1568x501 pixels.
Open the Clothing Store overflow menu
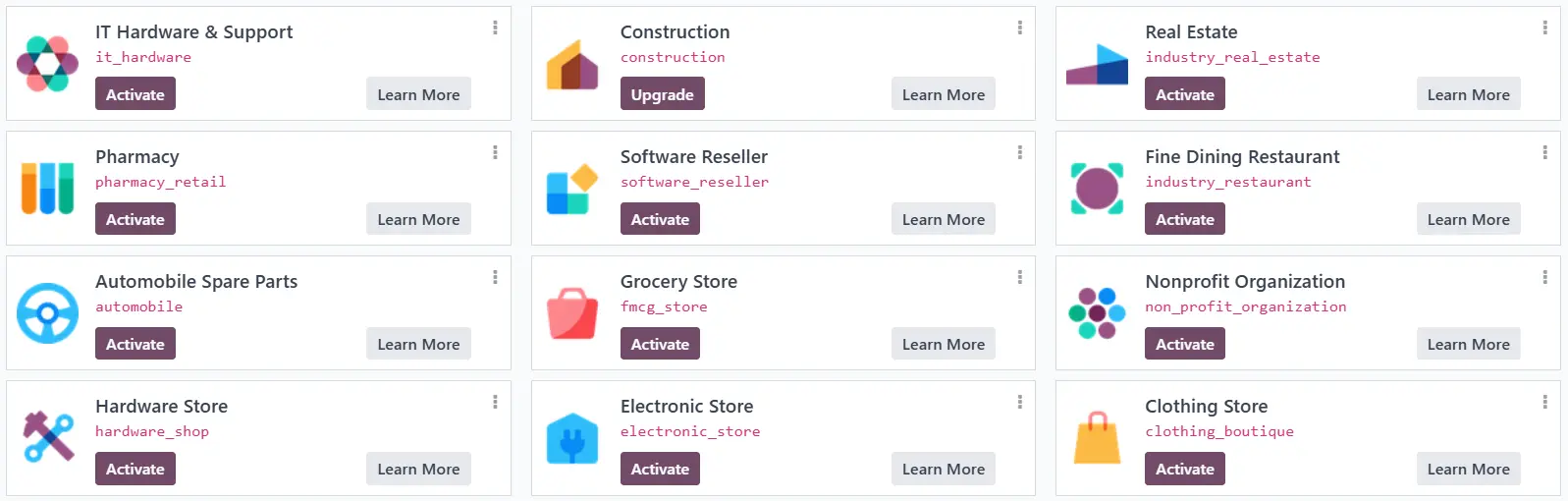click(1544, 402)
